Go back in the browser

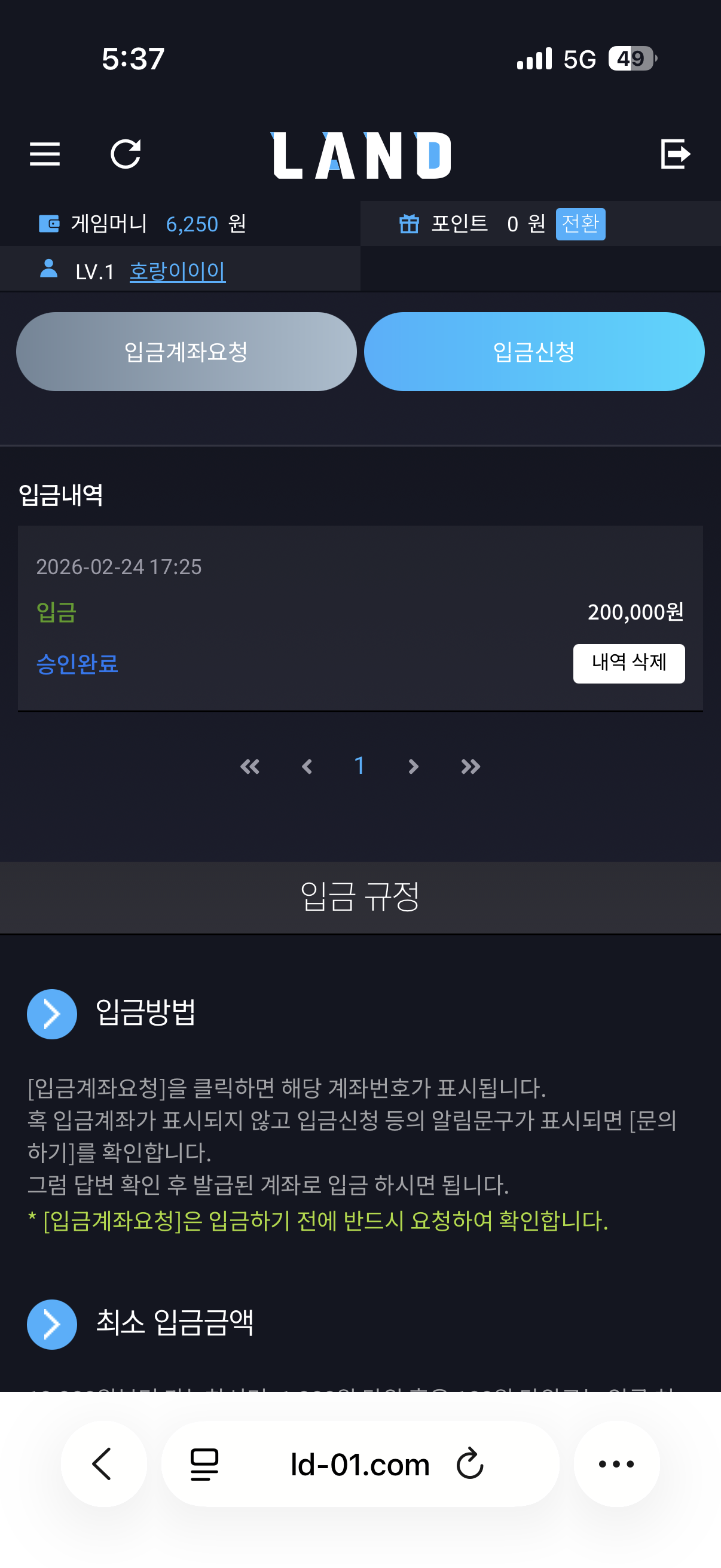tap(103, 1464)
